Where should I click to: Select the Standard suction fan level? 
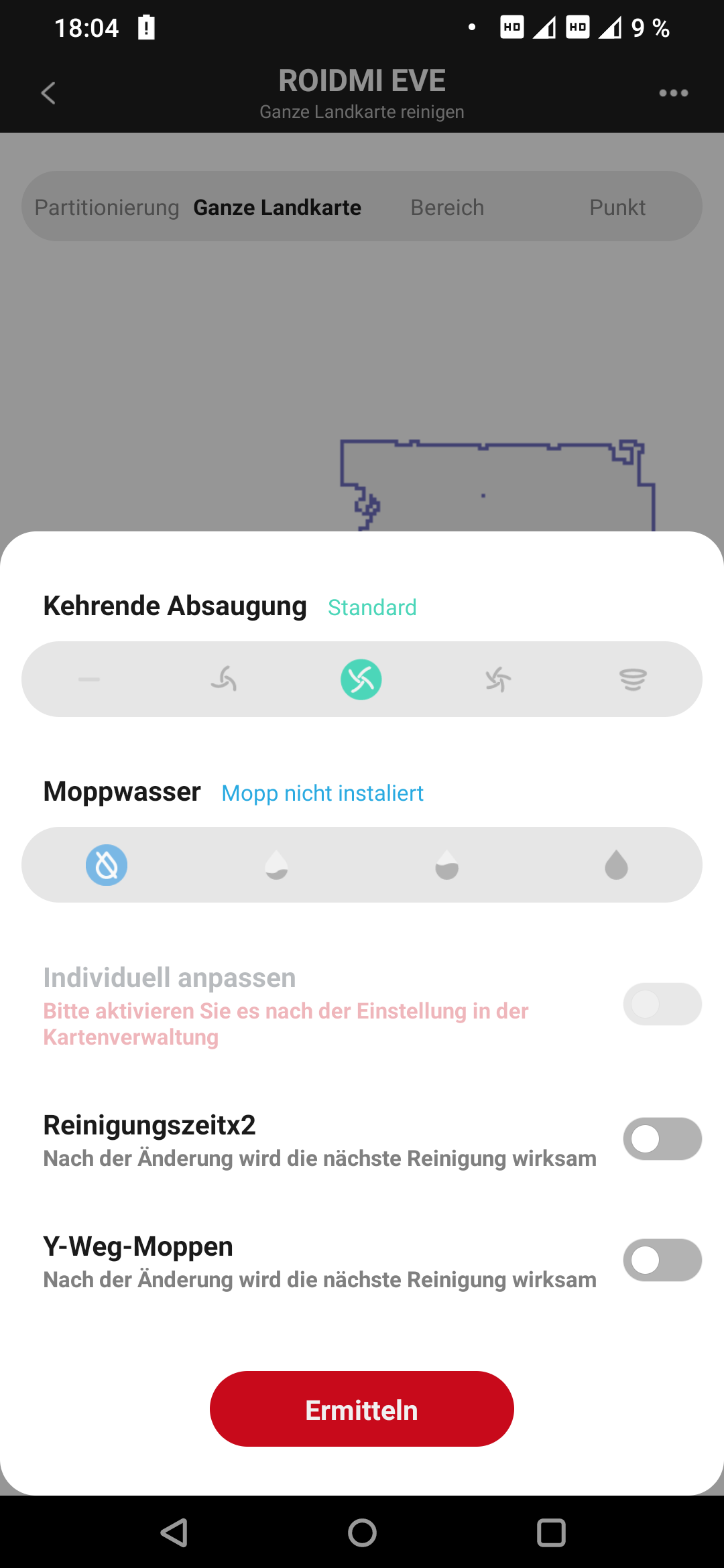point(361,679)
